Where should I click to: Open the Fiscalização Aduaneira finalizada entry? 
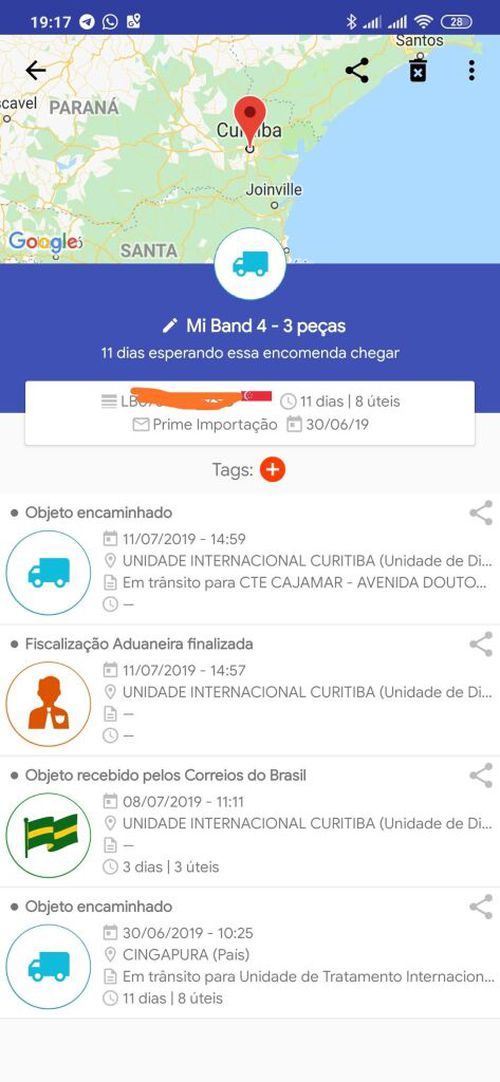click(250, 691)
